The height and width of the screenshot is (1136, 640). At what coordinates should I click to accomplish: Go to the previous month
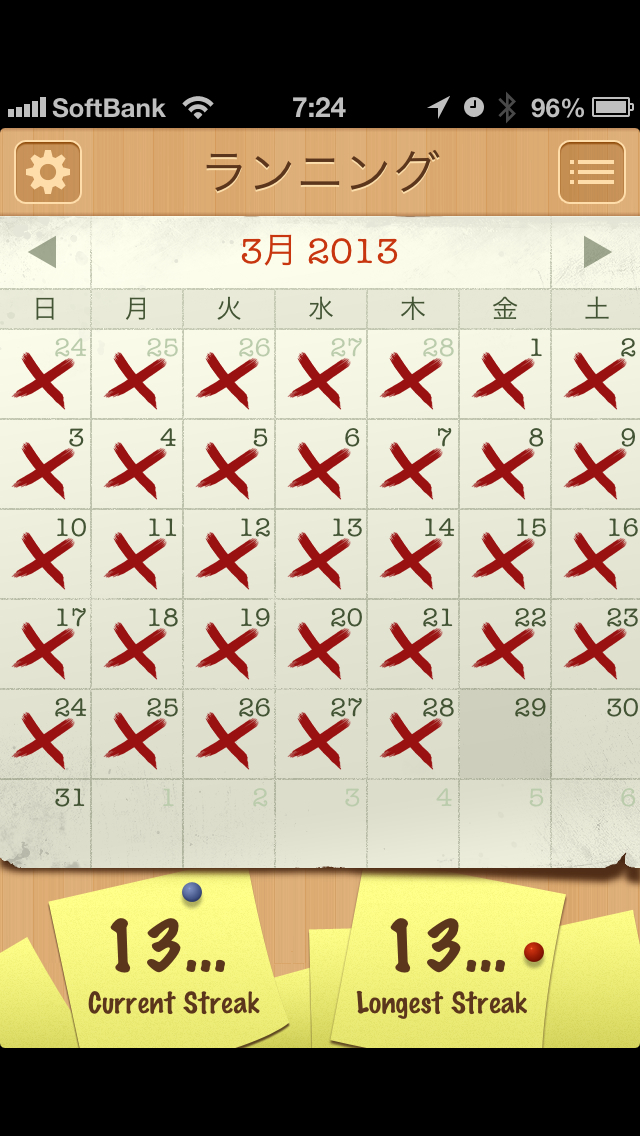pos(43,252)
